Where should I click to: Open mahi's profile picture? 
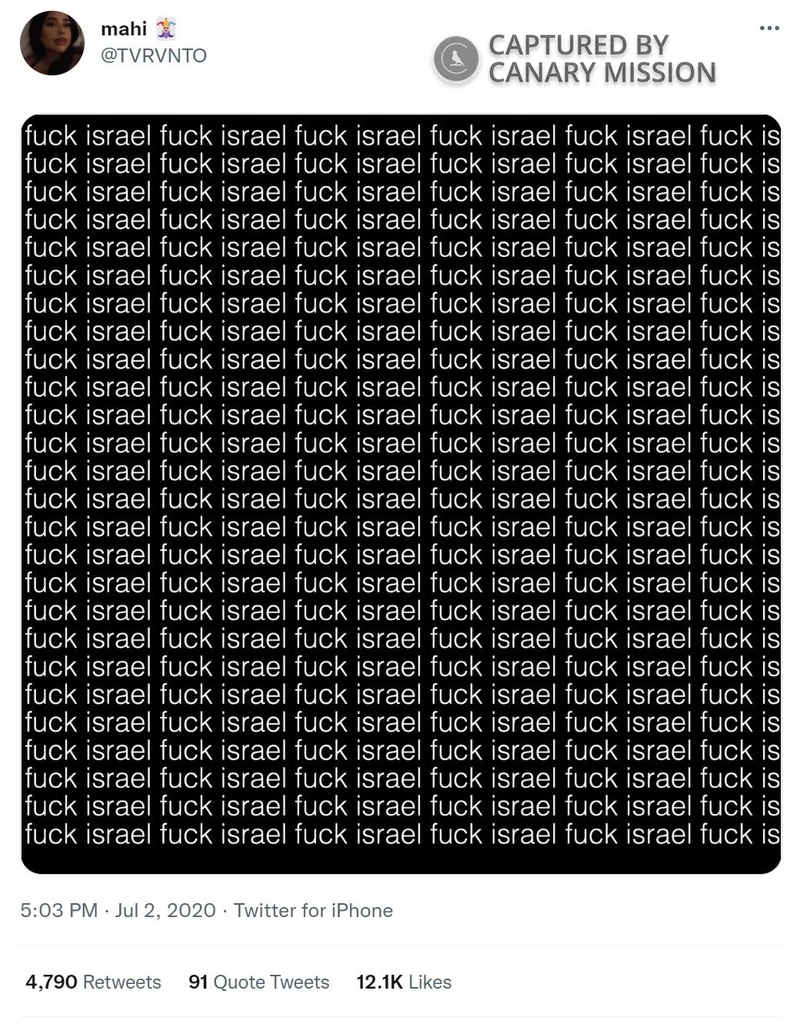click(x=52, y=44)
